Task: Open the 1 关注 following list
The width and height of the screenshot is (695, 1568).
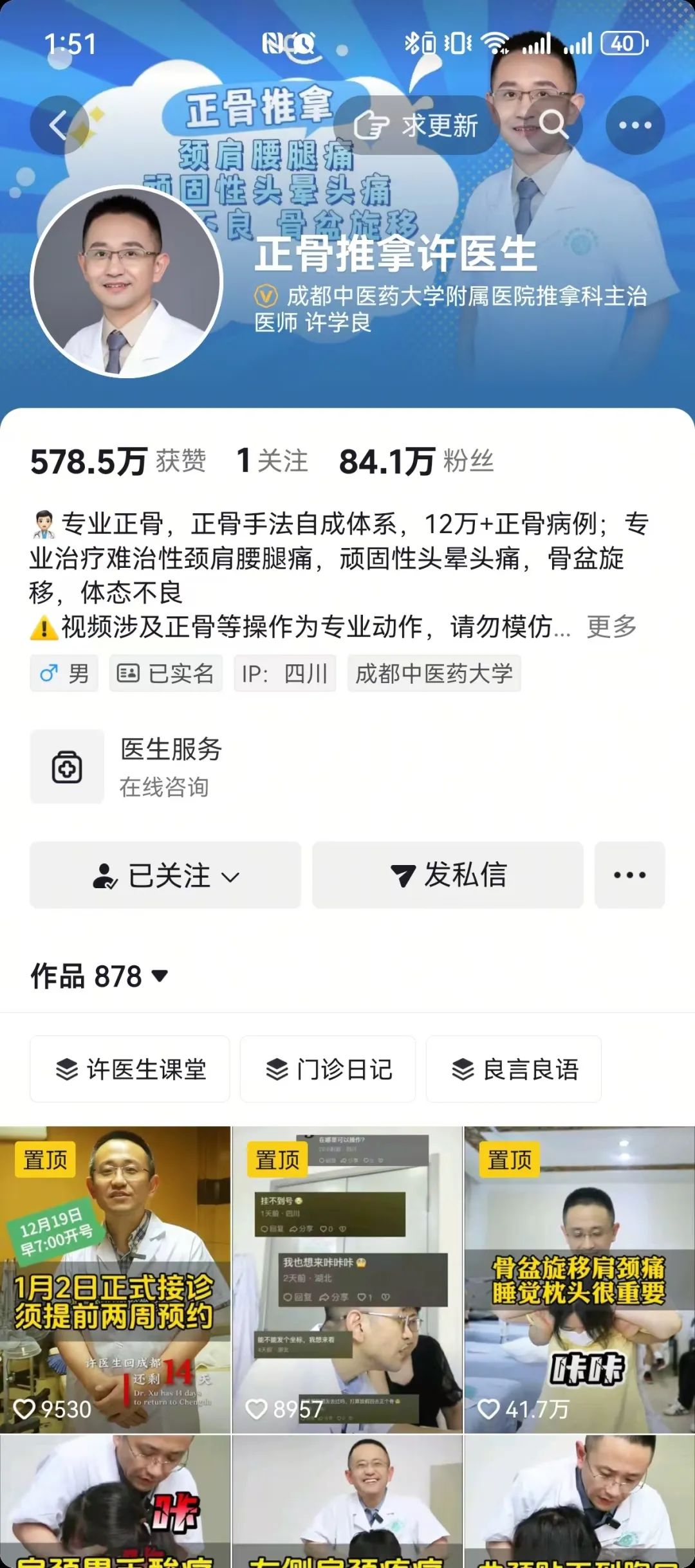Action: point(272,462)
